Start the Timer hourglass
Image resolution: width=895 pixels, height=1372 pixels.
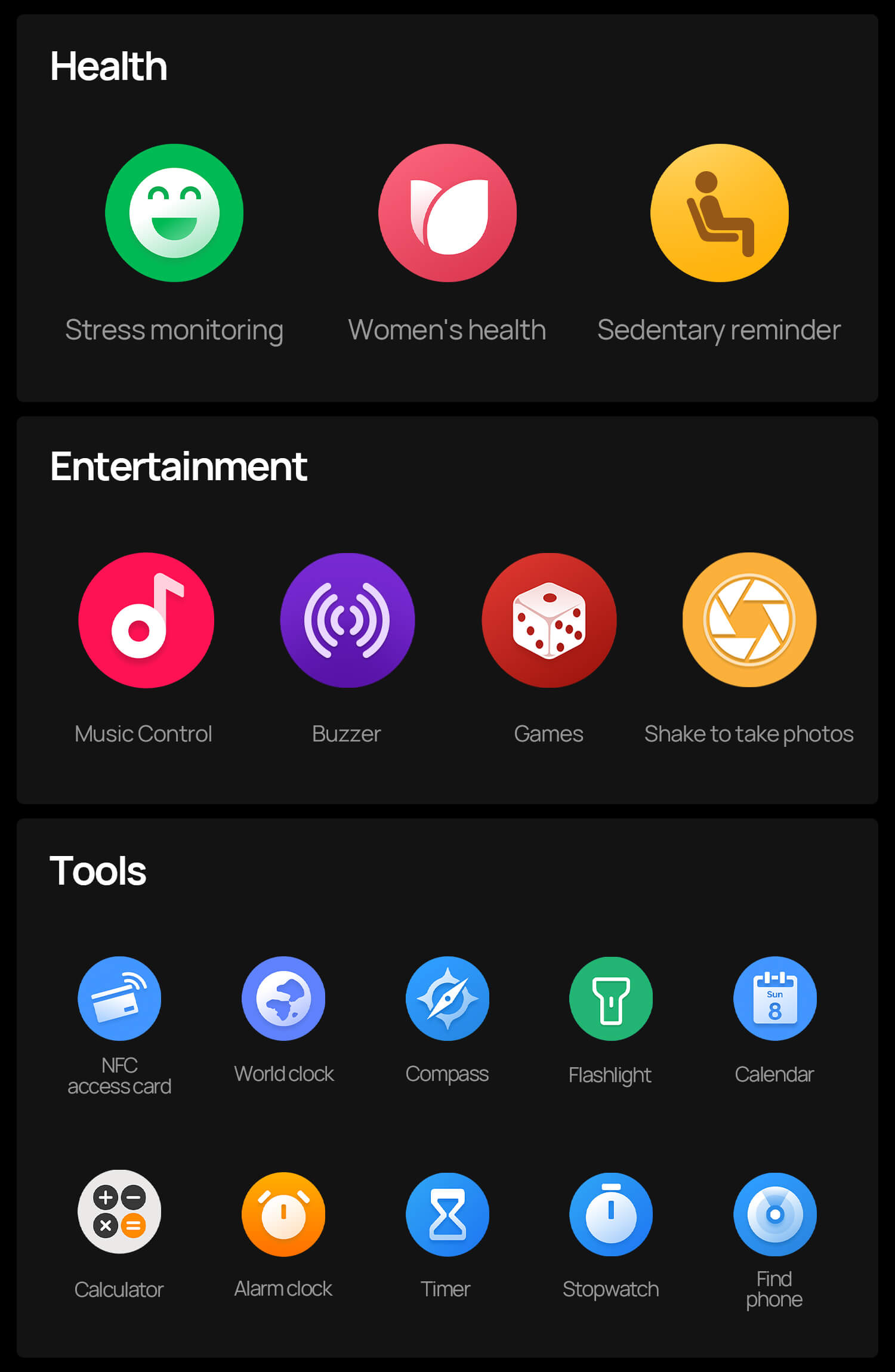(x=447, y=1214)
